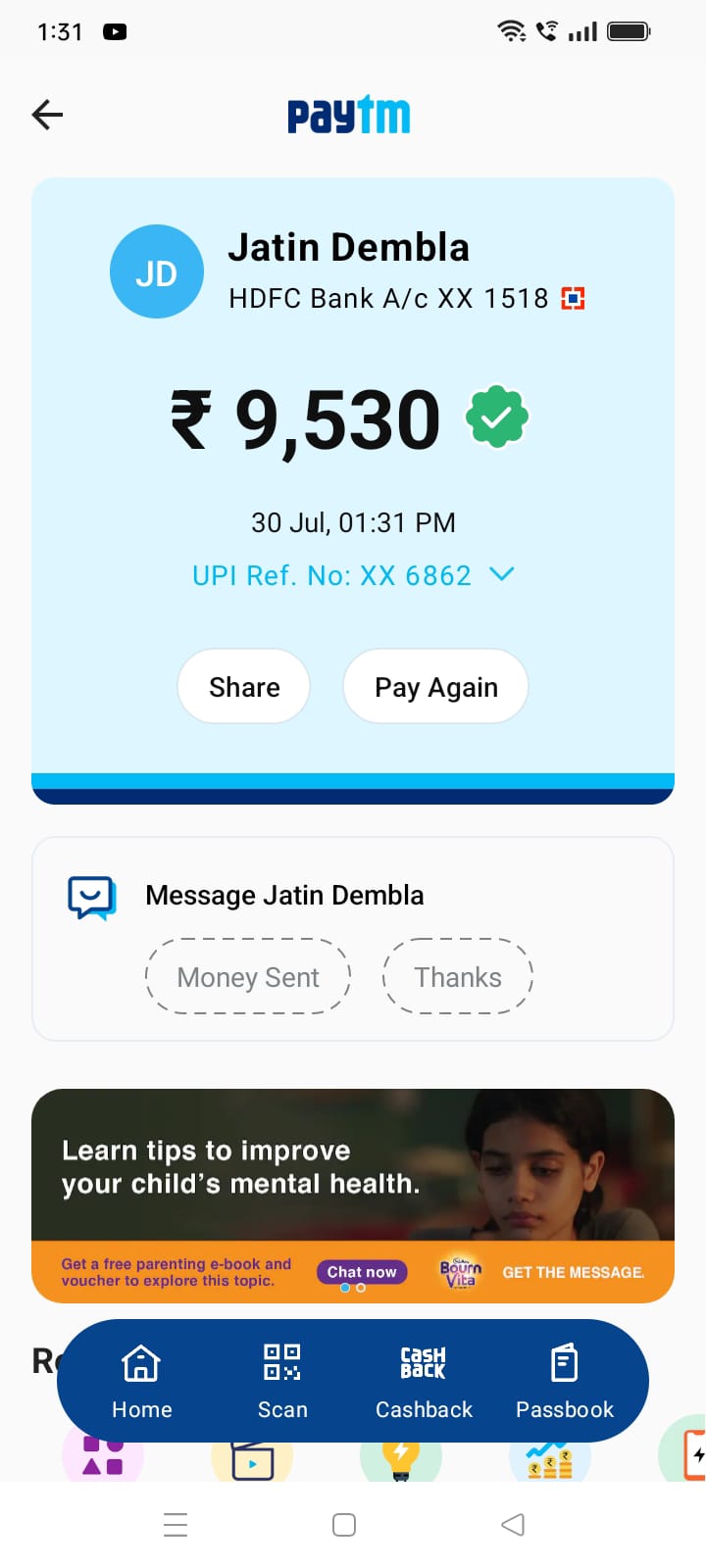The width and height of the screenshot is (706, 1568).
Task: Send the 'Money Sent' quick message
Action: coord(248,977)
